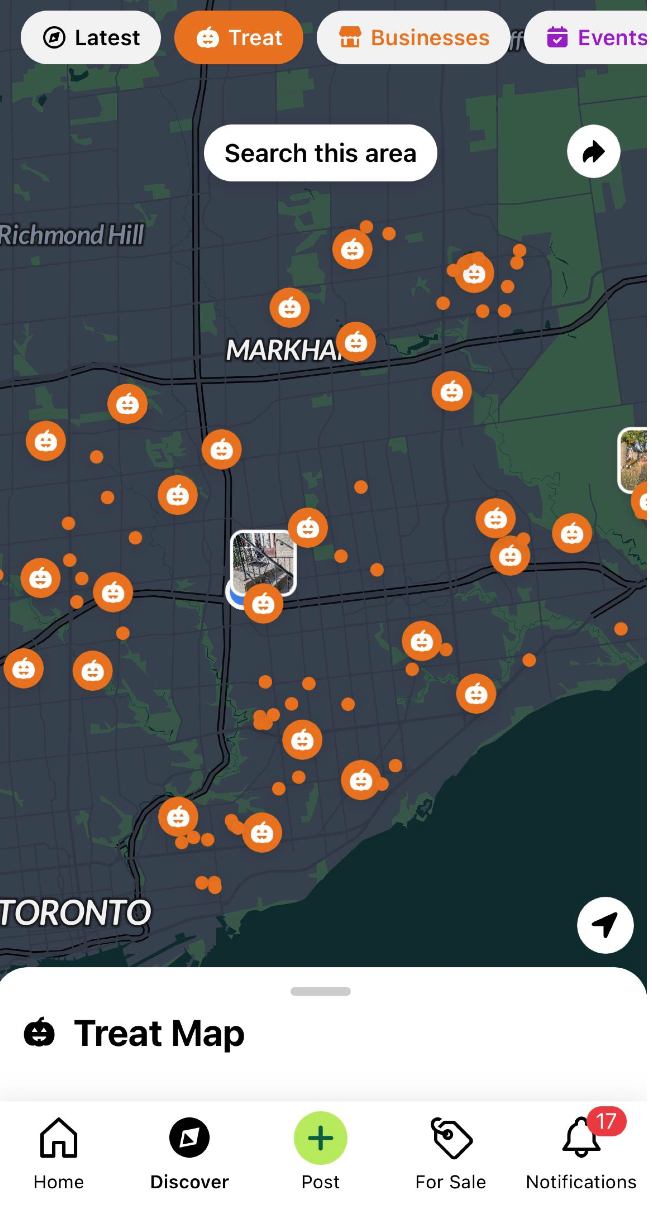
Task: Expand the Treat Map sheet handle
Action: point(320,991)
